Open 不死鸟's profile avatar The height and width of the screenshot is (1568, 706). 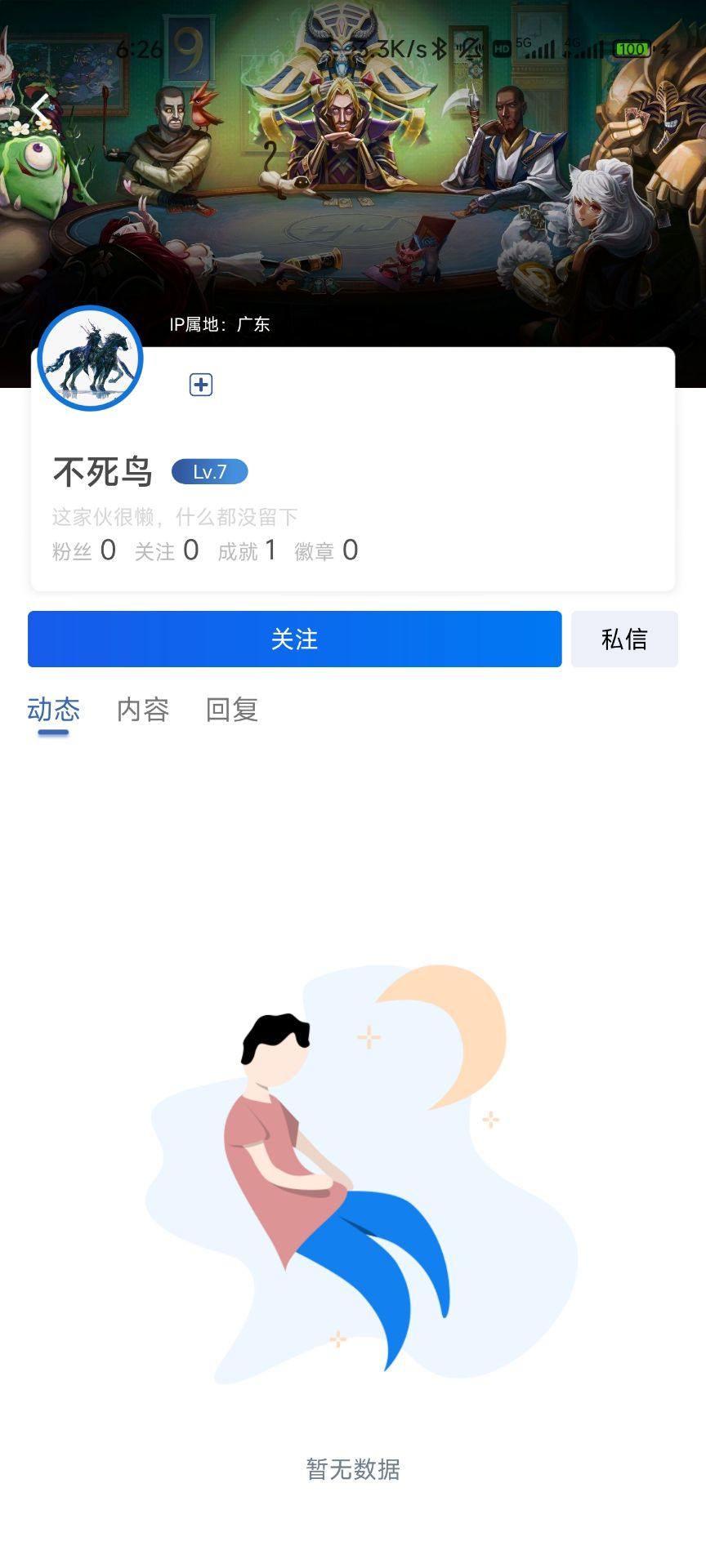point(91,358)
